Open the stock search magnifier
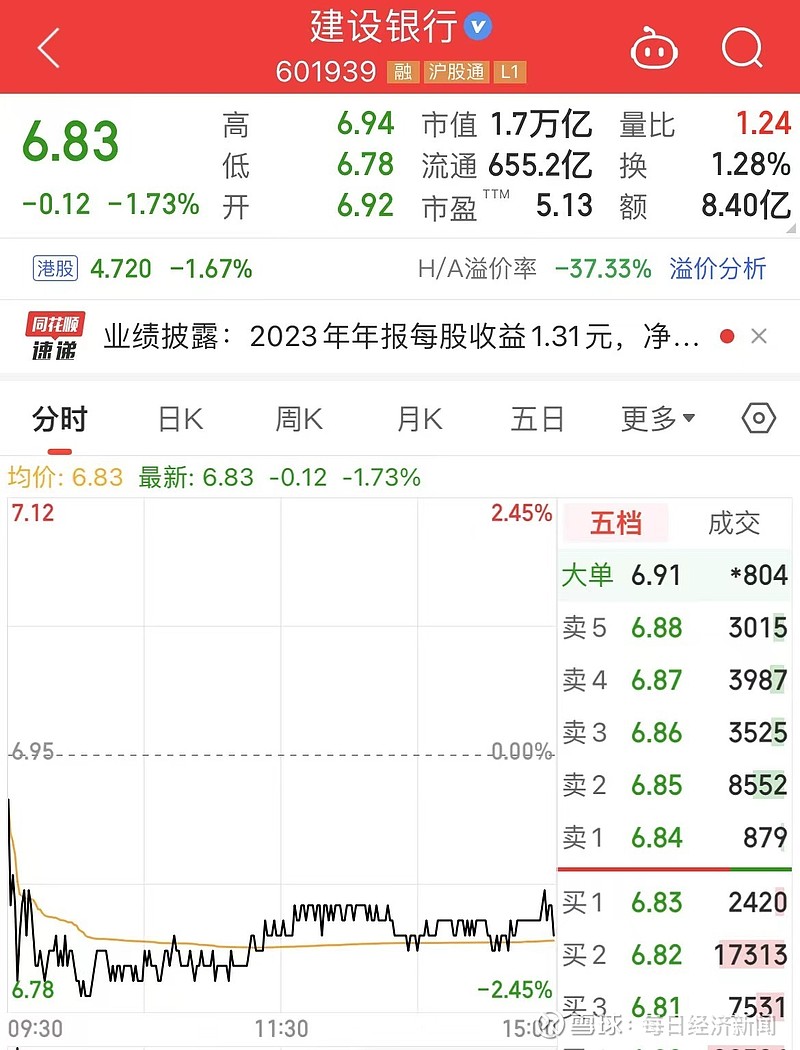The width and height of the screenshot is (800, 1050). 741,47
